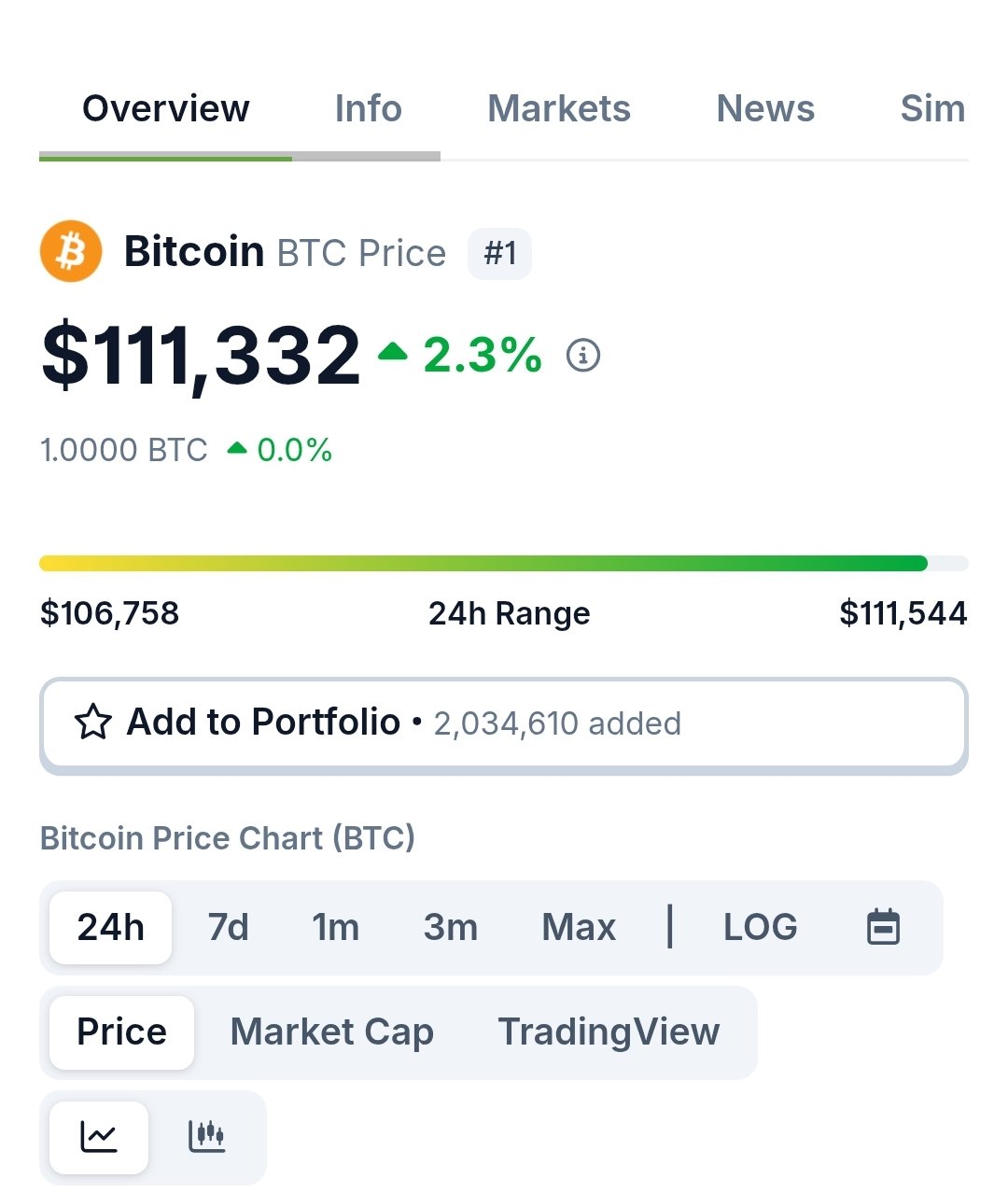Screen dimensions: 1008x1193
Task: Add Bitcoin to Portfolio
Action: pyautogui.click(x=503, y=723)
